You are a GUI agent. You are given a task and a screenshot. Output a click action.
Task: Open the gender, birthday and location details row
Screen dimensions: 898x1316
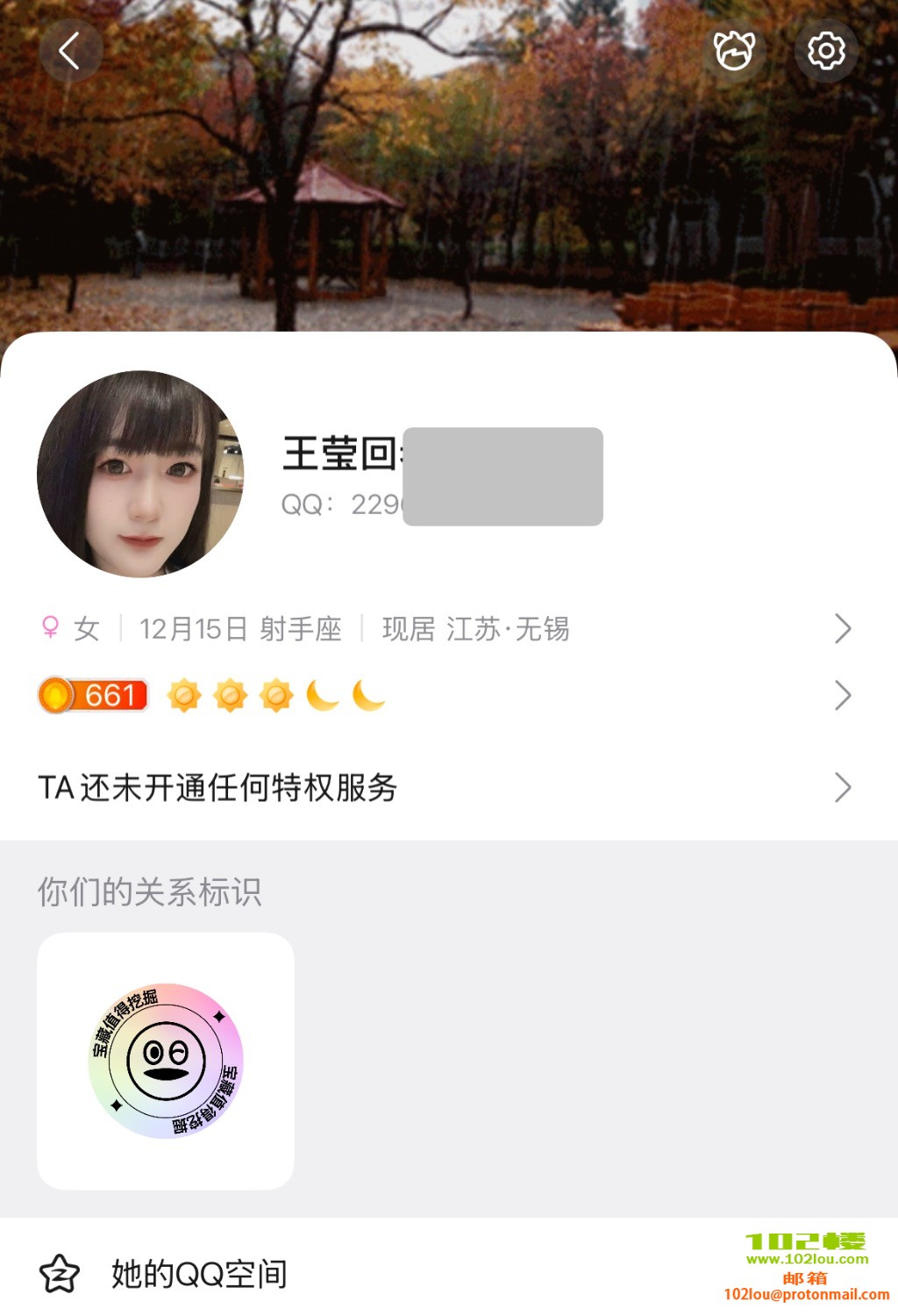coord(445,628)
